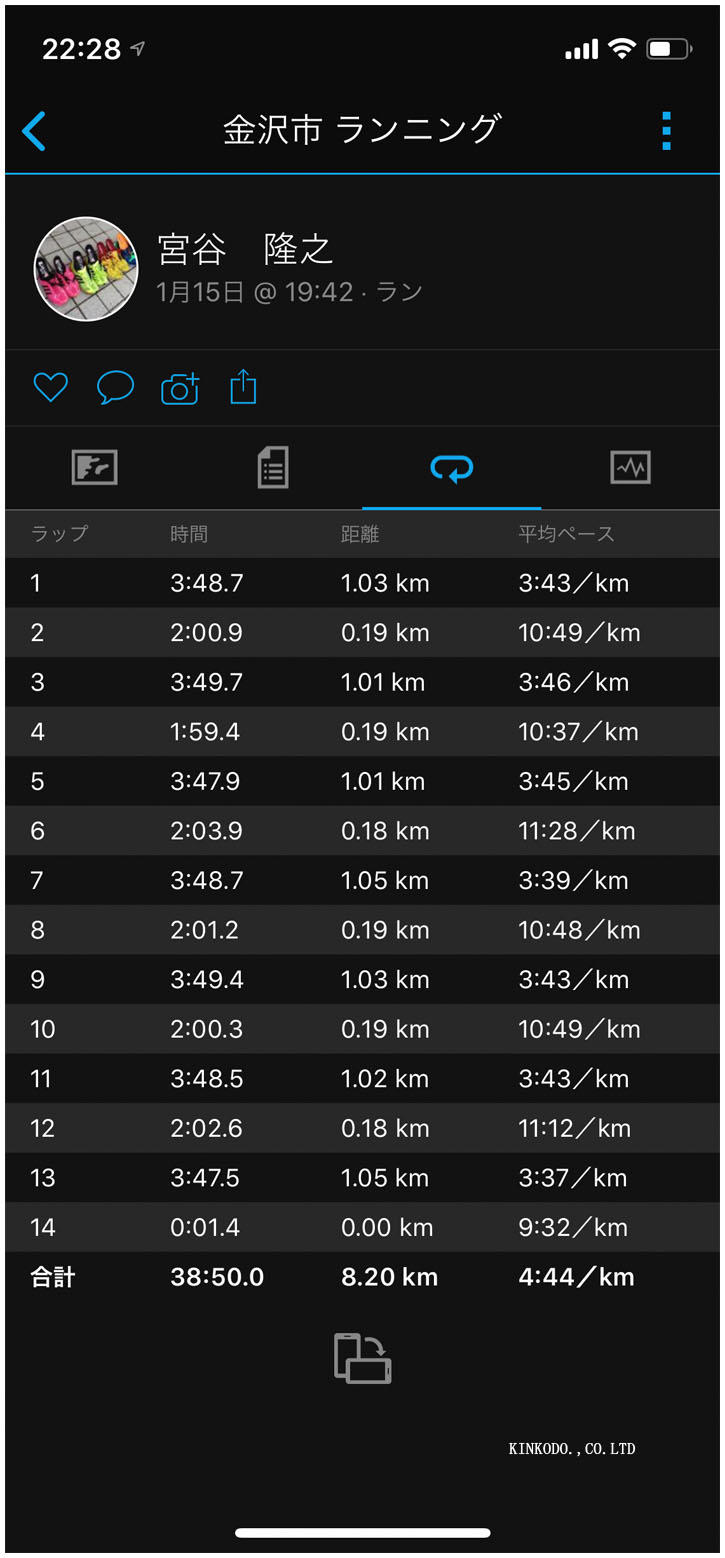Open 宮谷 隆之's profile picture

pos(86,269)
